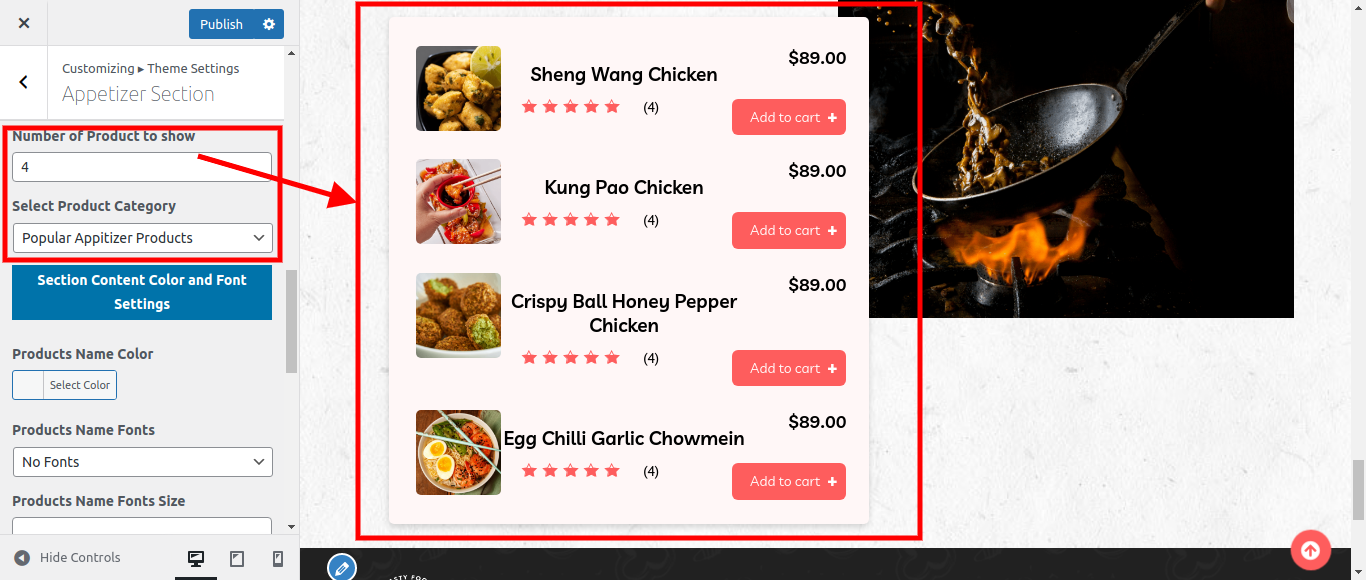Hide the customizer controls
This screenshot has height=580, width=1366.
68,558
